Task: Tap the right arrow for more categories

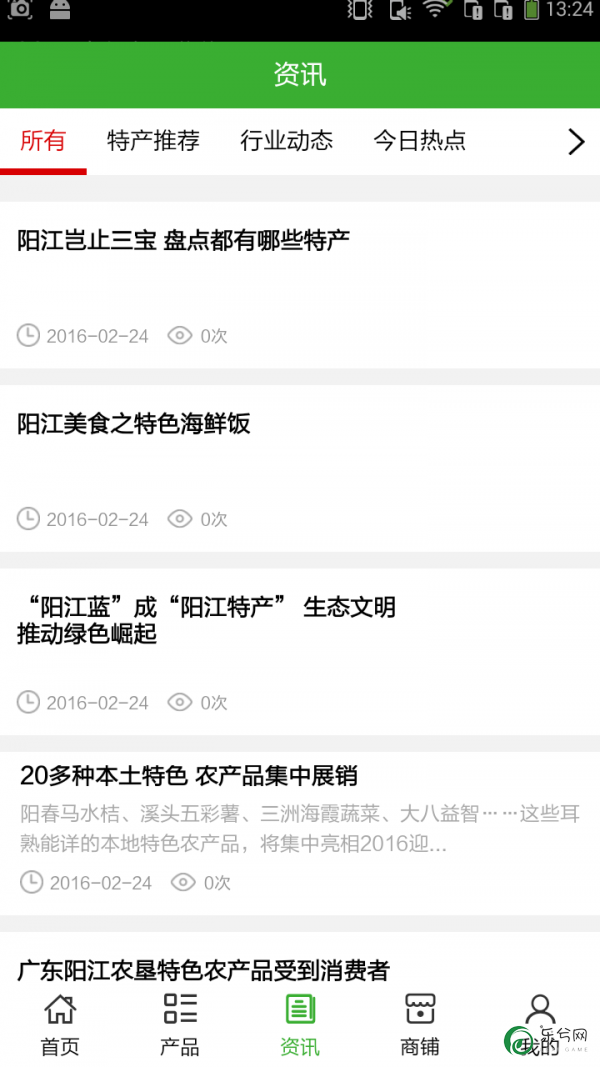Action: (x=576, y=142)
